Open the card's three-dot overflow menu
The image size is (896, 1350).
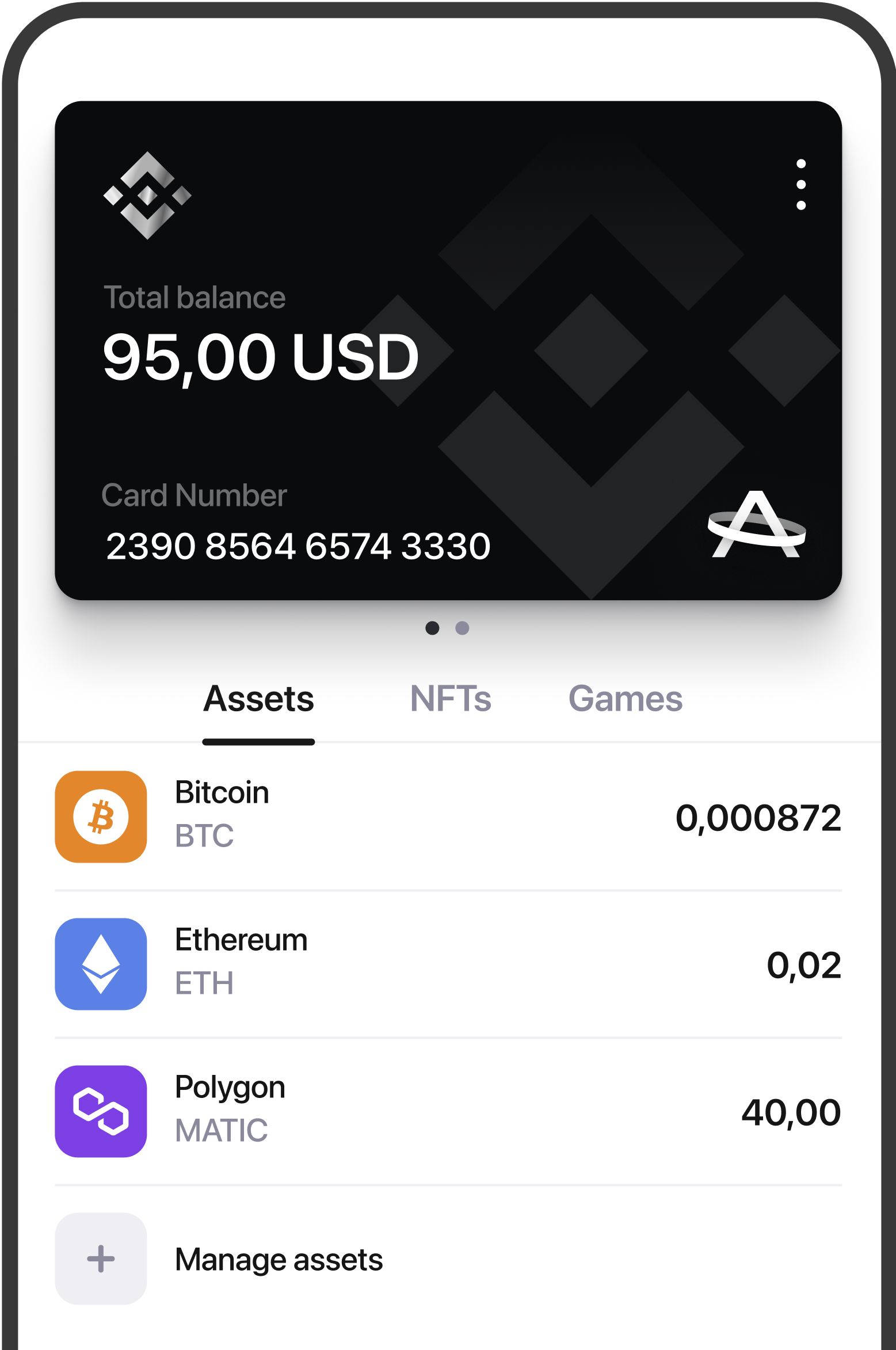click(x=800, y=185)
